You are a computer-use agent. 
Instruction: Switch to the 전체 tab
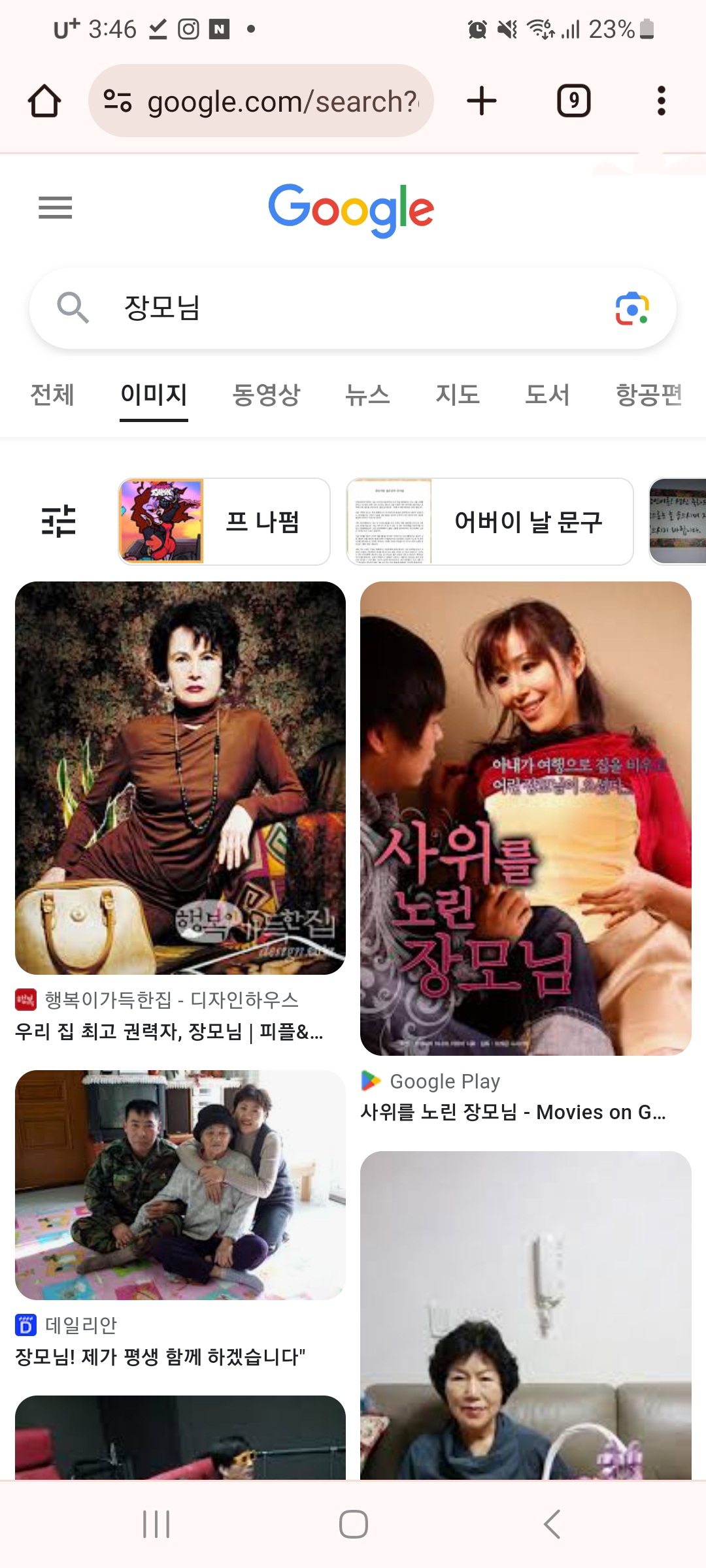click(52, 395)
